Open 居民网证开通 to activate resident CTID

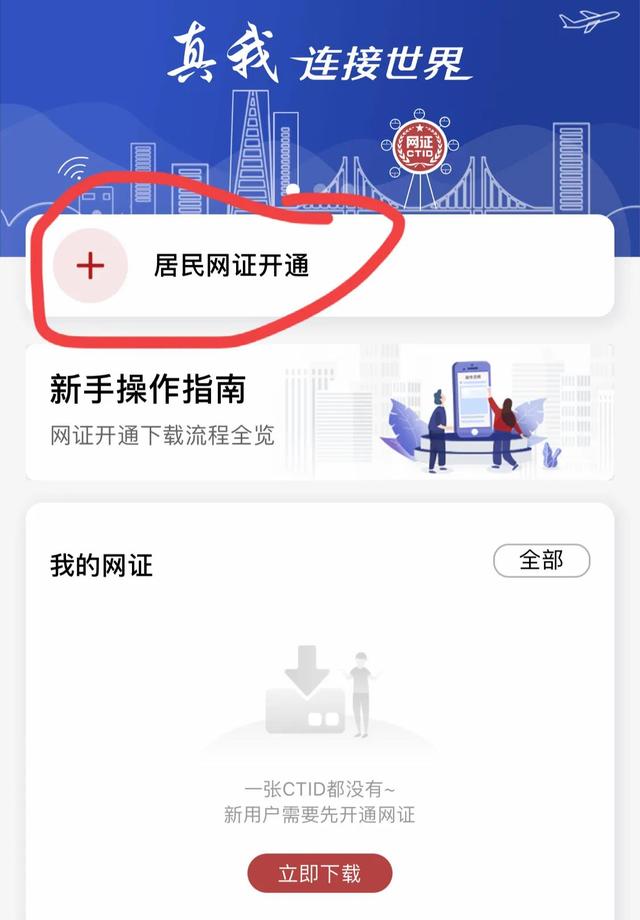[230, 265]
